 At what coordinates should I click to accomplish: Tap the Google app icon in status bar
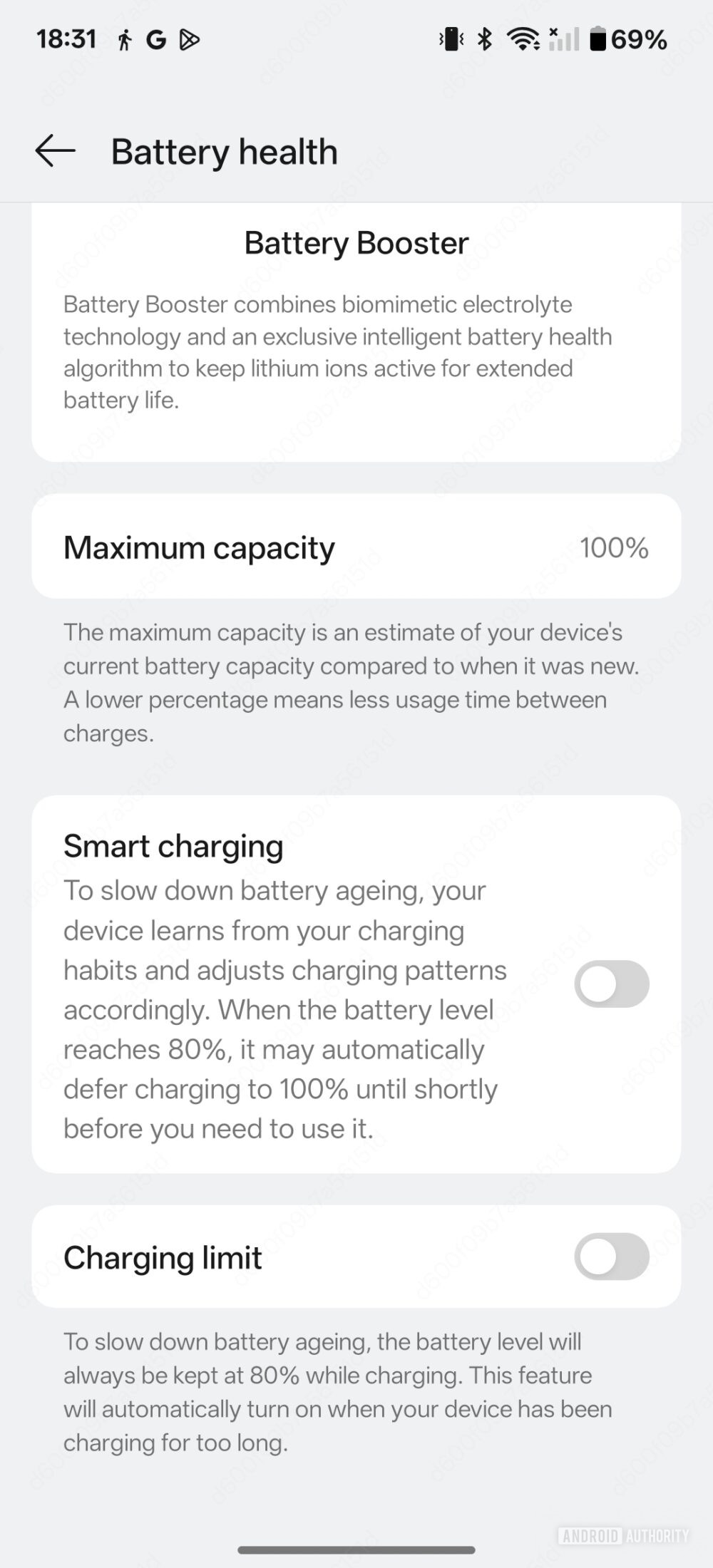point(157,38)
